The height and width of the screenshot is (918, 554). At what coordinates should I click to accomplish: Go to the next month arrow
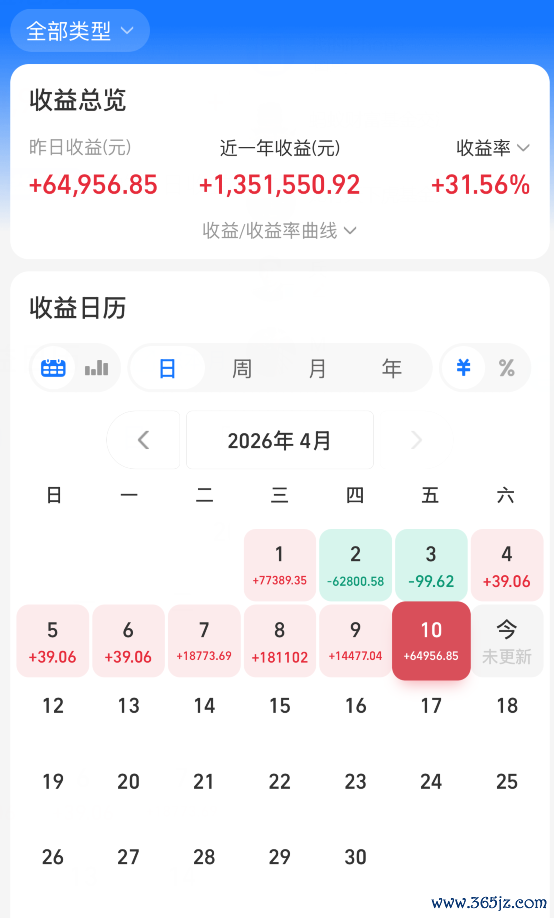[x=416, y=440]
